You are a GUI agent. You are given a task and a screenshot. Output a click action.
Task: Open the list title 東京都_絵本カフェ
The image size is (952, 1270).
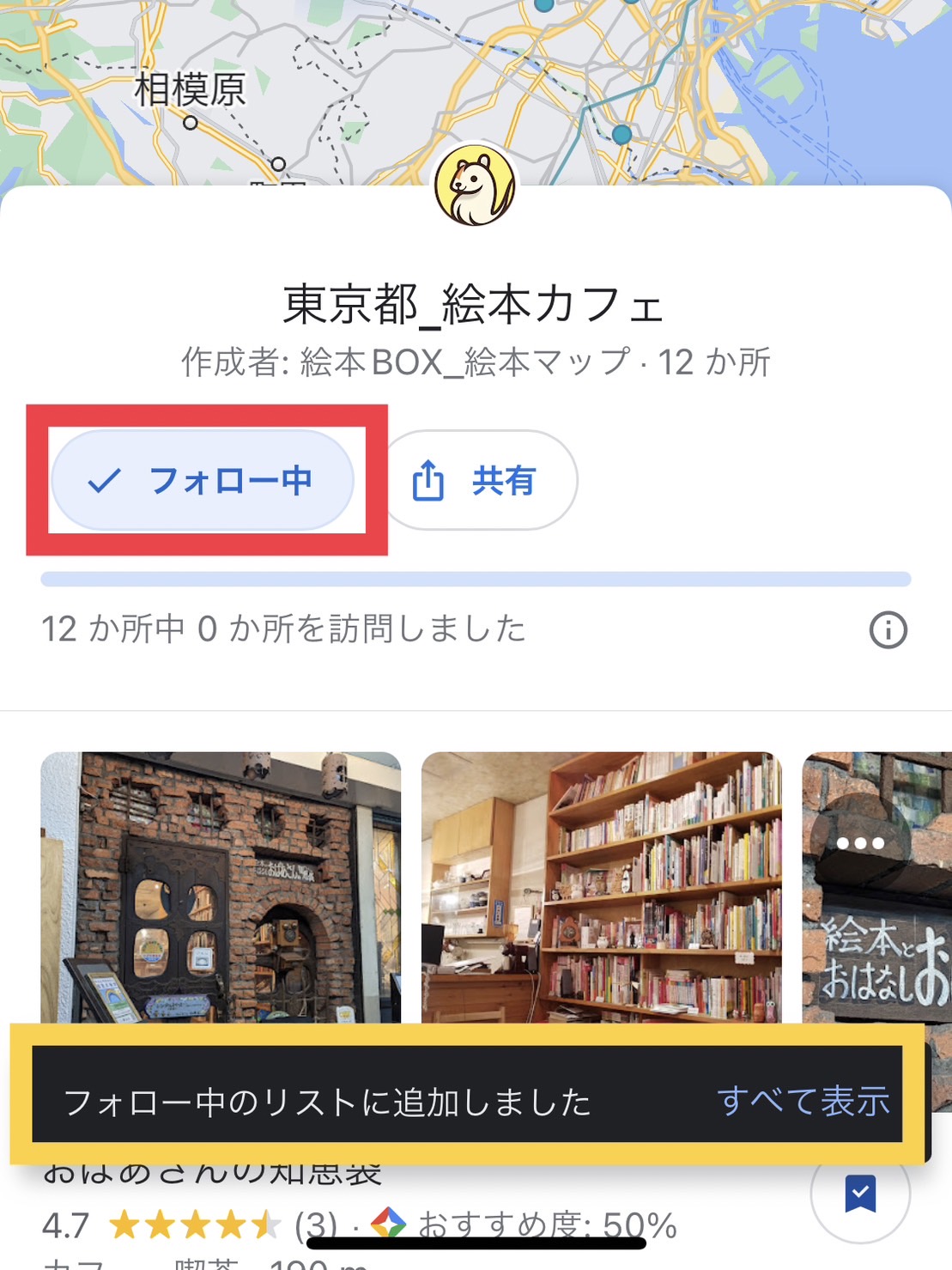(476, 305)
